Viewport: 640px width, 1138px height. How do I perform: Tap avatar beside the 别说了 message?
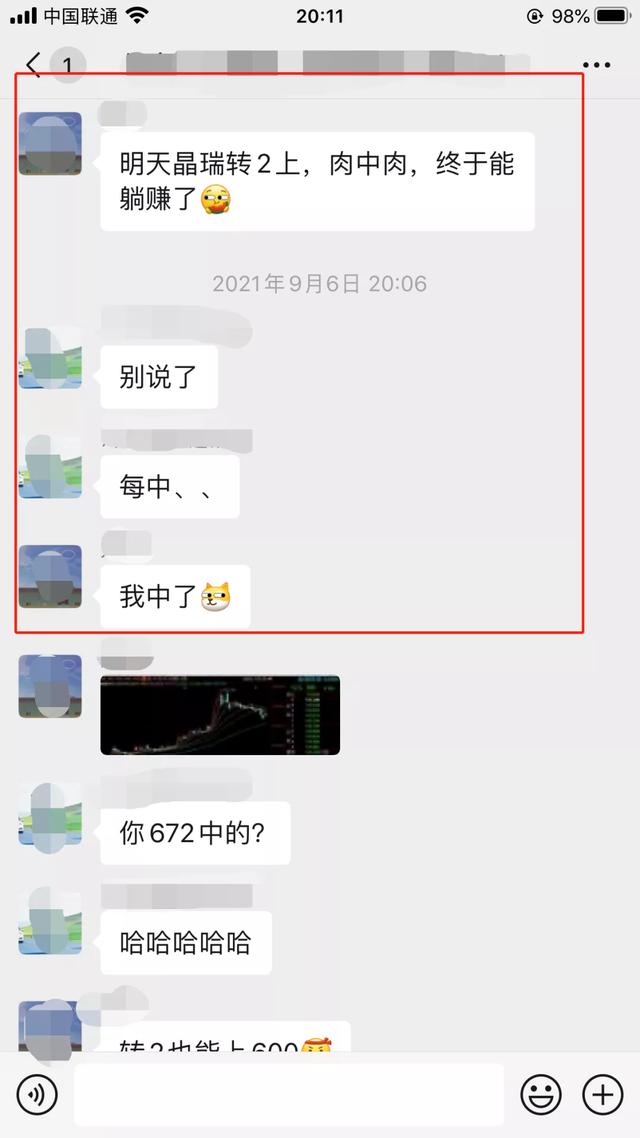50,357
